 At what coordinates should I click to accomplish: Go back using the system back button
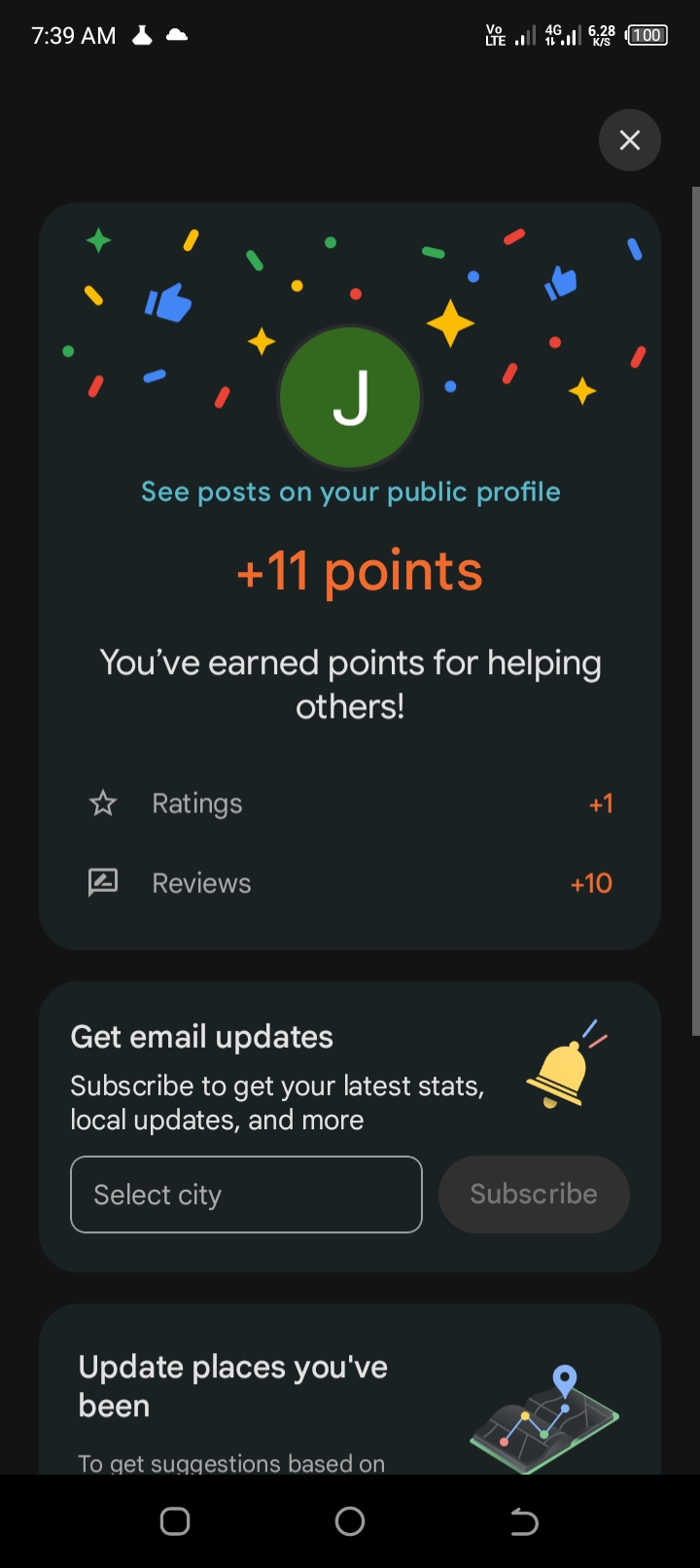[524, 1521]
